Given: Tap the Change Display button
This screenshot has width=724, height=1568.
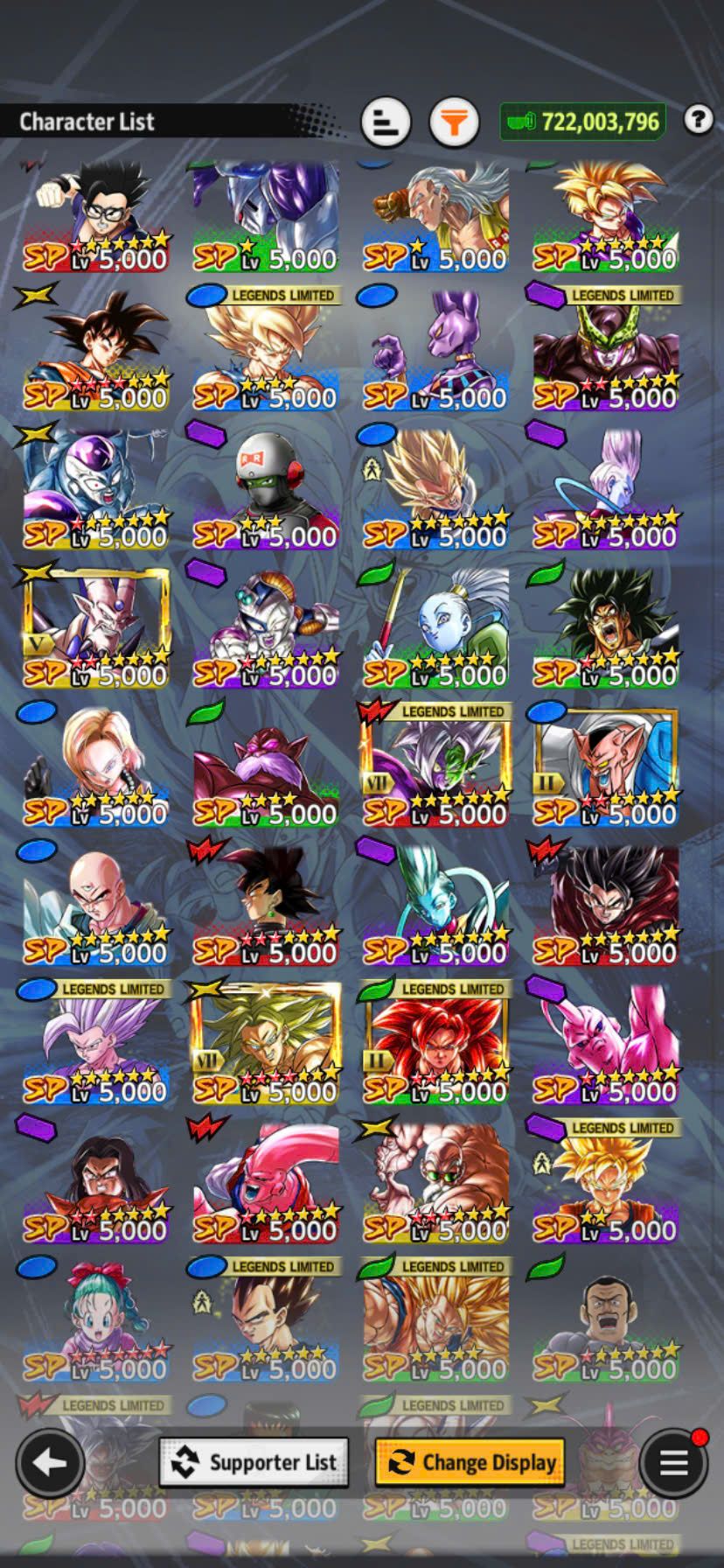Looking at the screenshot, I should pyautogui.click(x=470, y=1462).
